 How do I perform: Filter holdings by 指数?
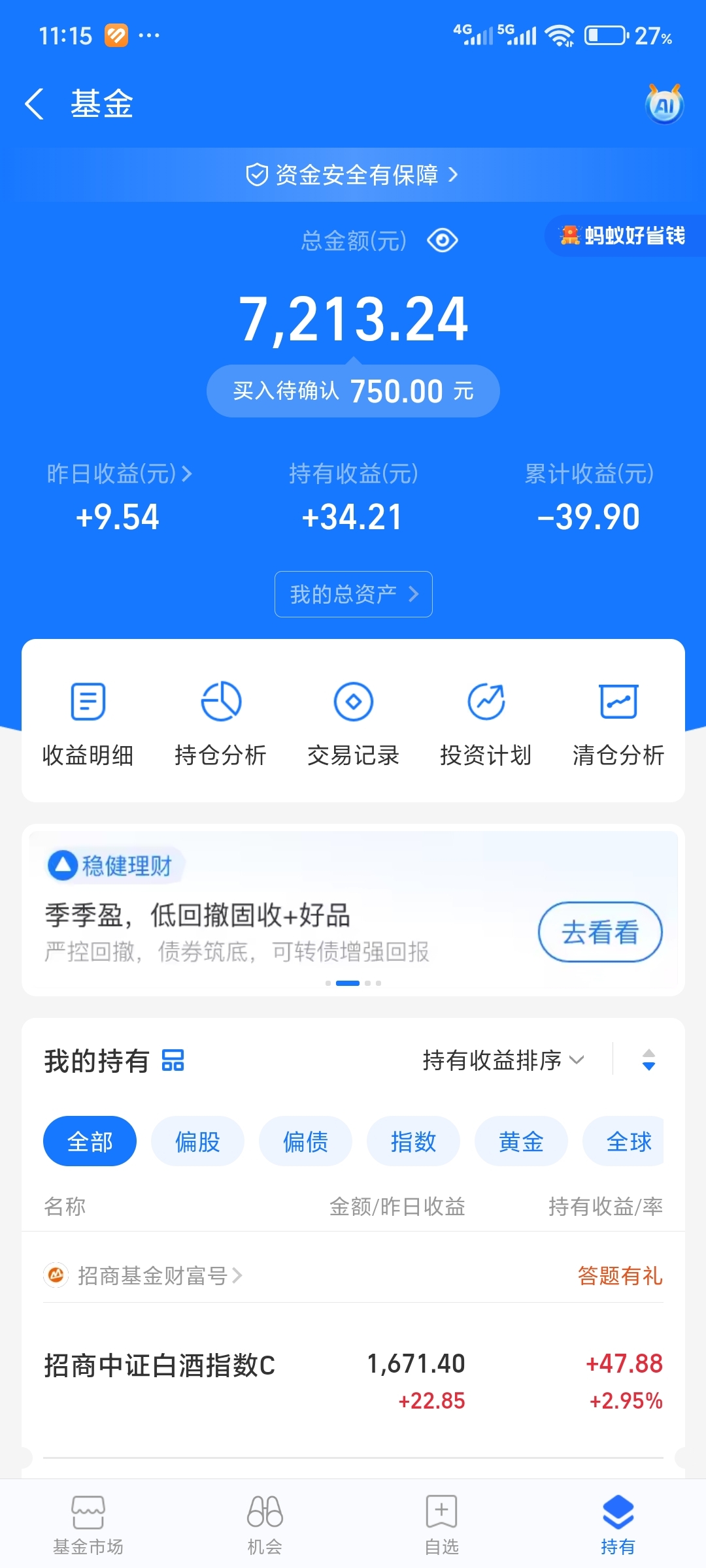[x=413, y=1141]
